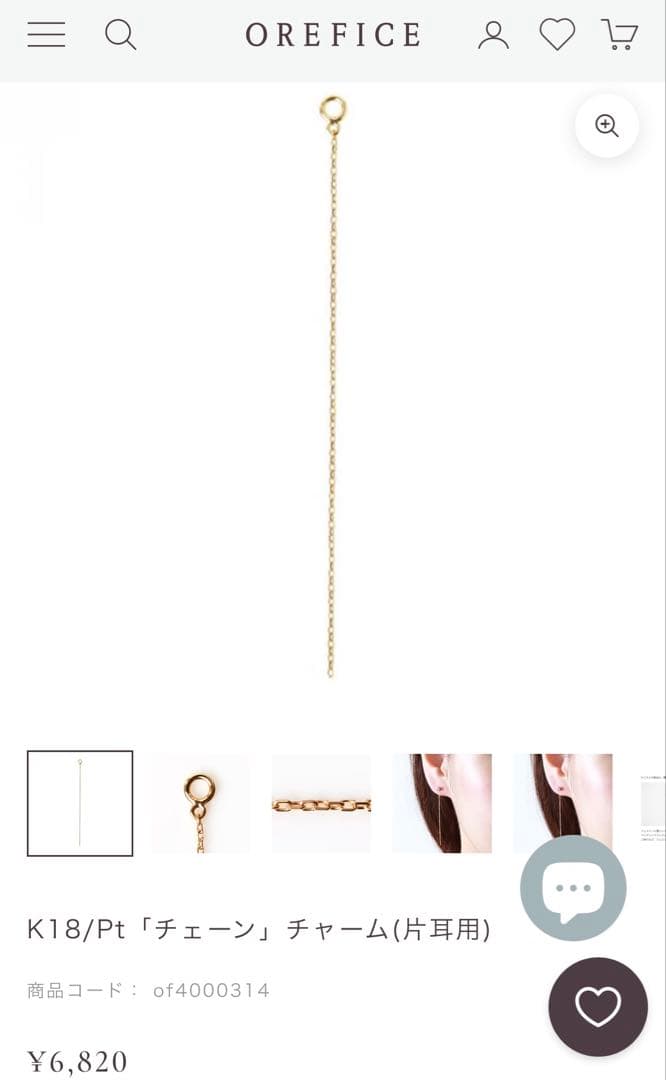This screenshot has width=666, height=1080.
Task: Add this charm to favorites
Action: click(x=598, y=1007)
